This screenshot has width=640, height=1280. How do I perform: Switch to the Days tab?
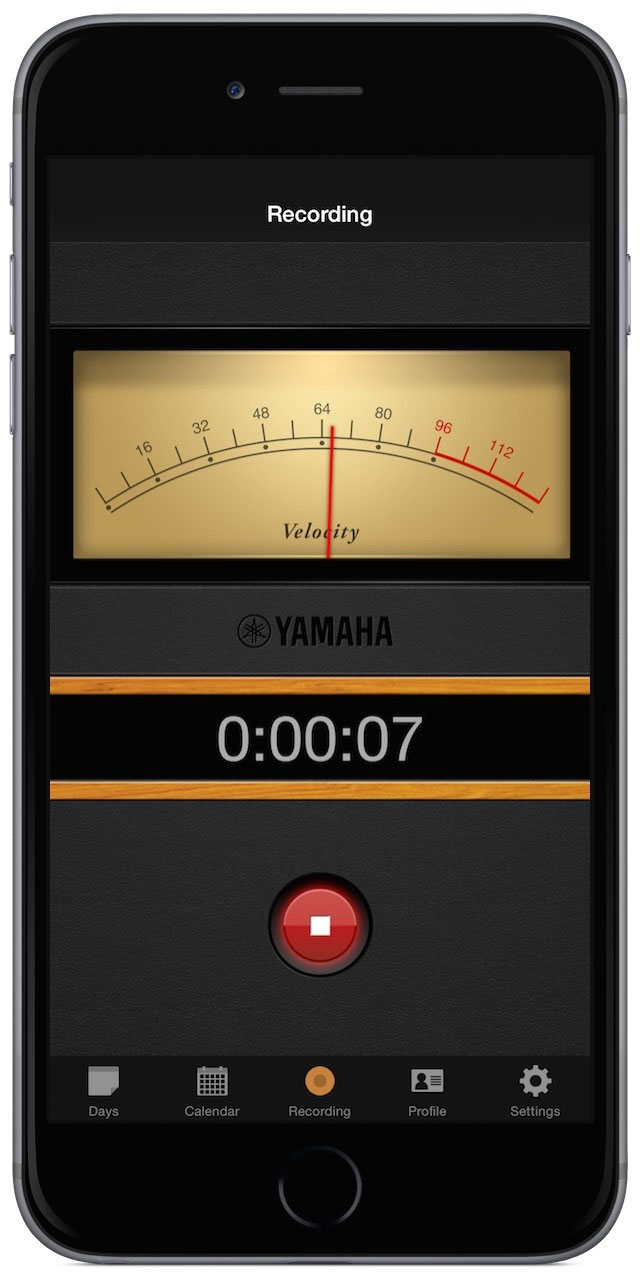point(103,1091)
